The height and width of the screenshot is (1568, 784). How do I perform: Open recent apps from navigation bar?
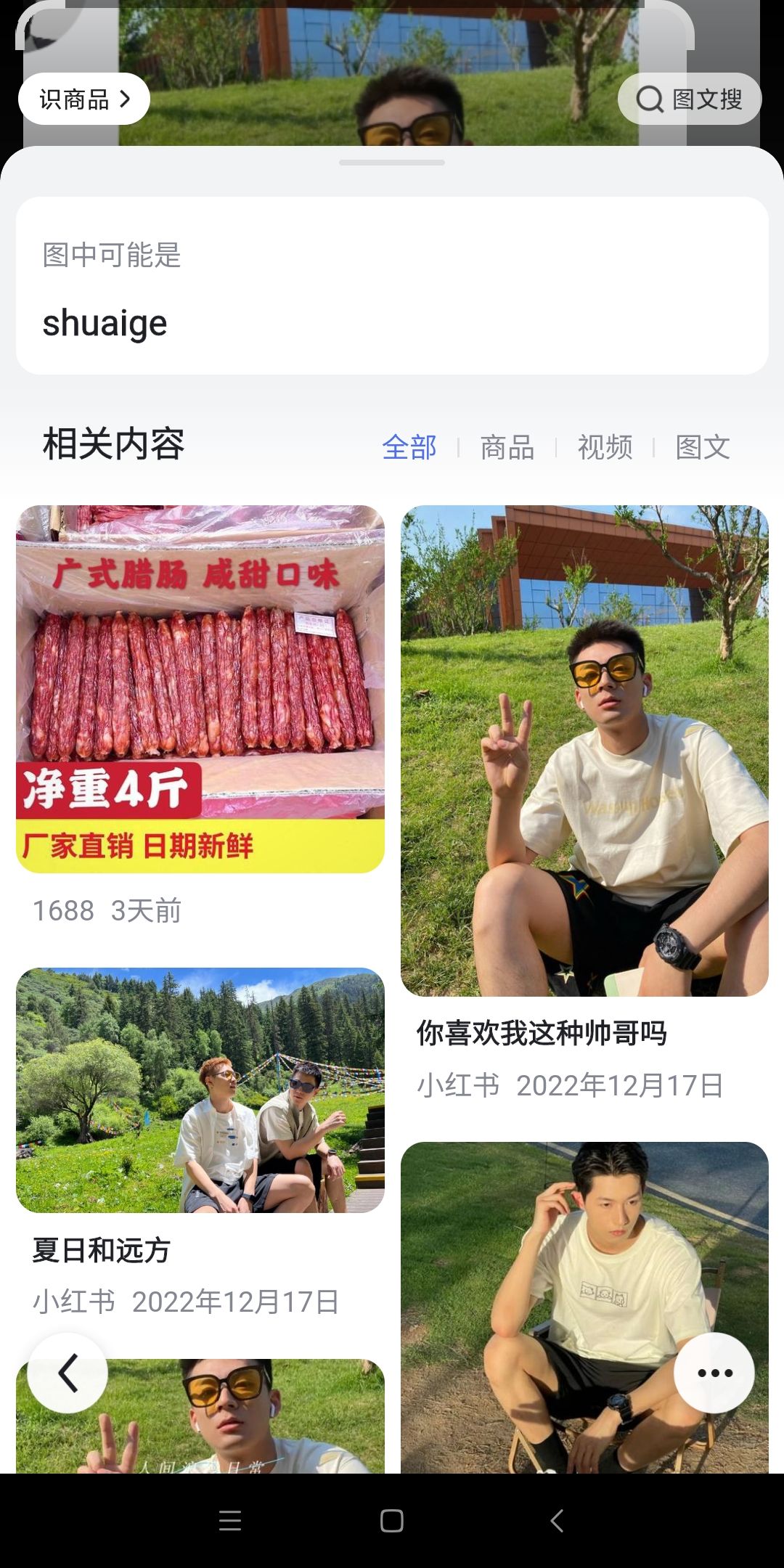pyautogui.click(x=230, y=1520)
